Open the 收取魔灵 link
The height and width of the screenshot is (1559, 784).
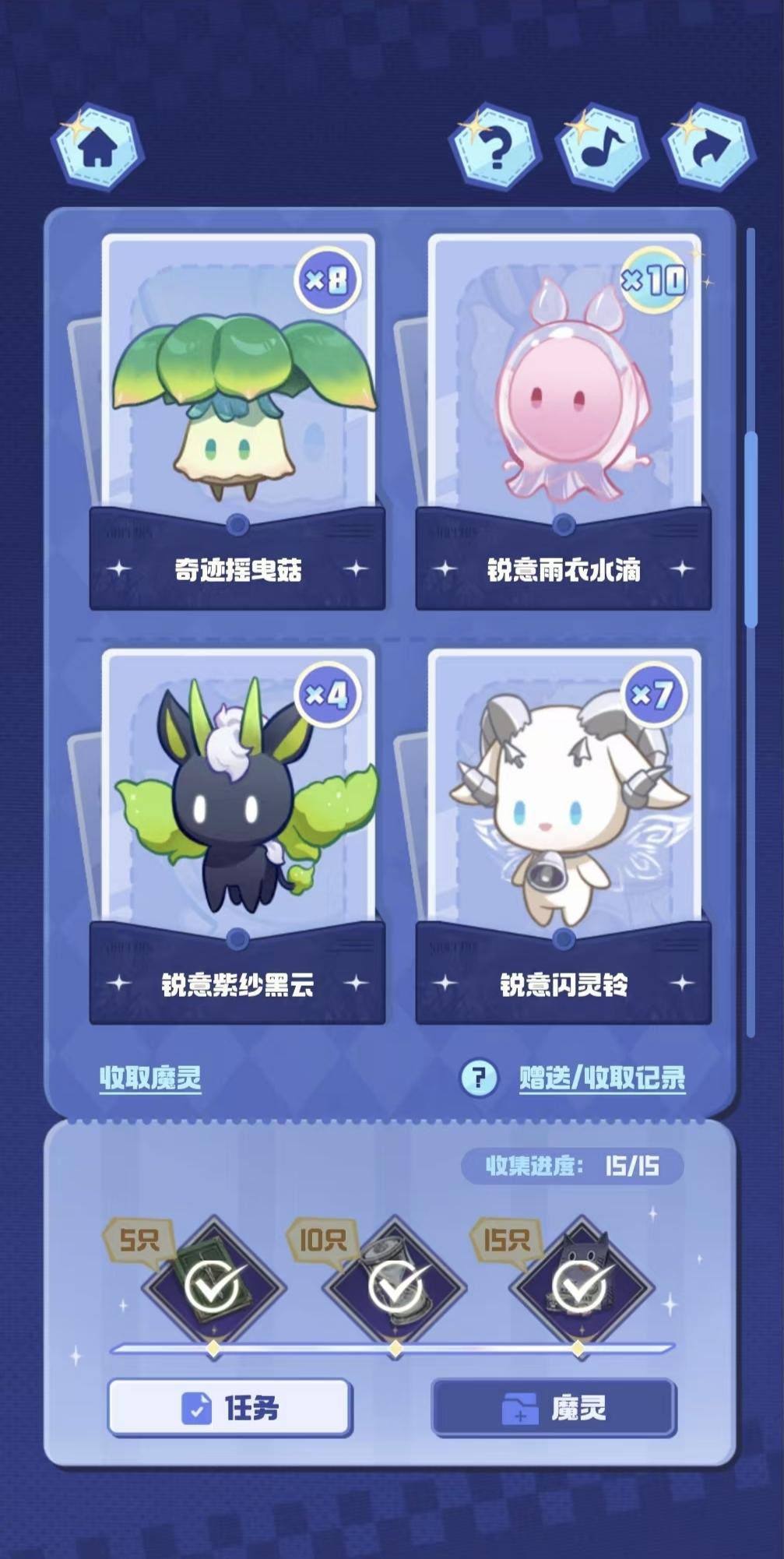(150, 1078)
